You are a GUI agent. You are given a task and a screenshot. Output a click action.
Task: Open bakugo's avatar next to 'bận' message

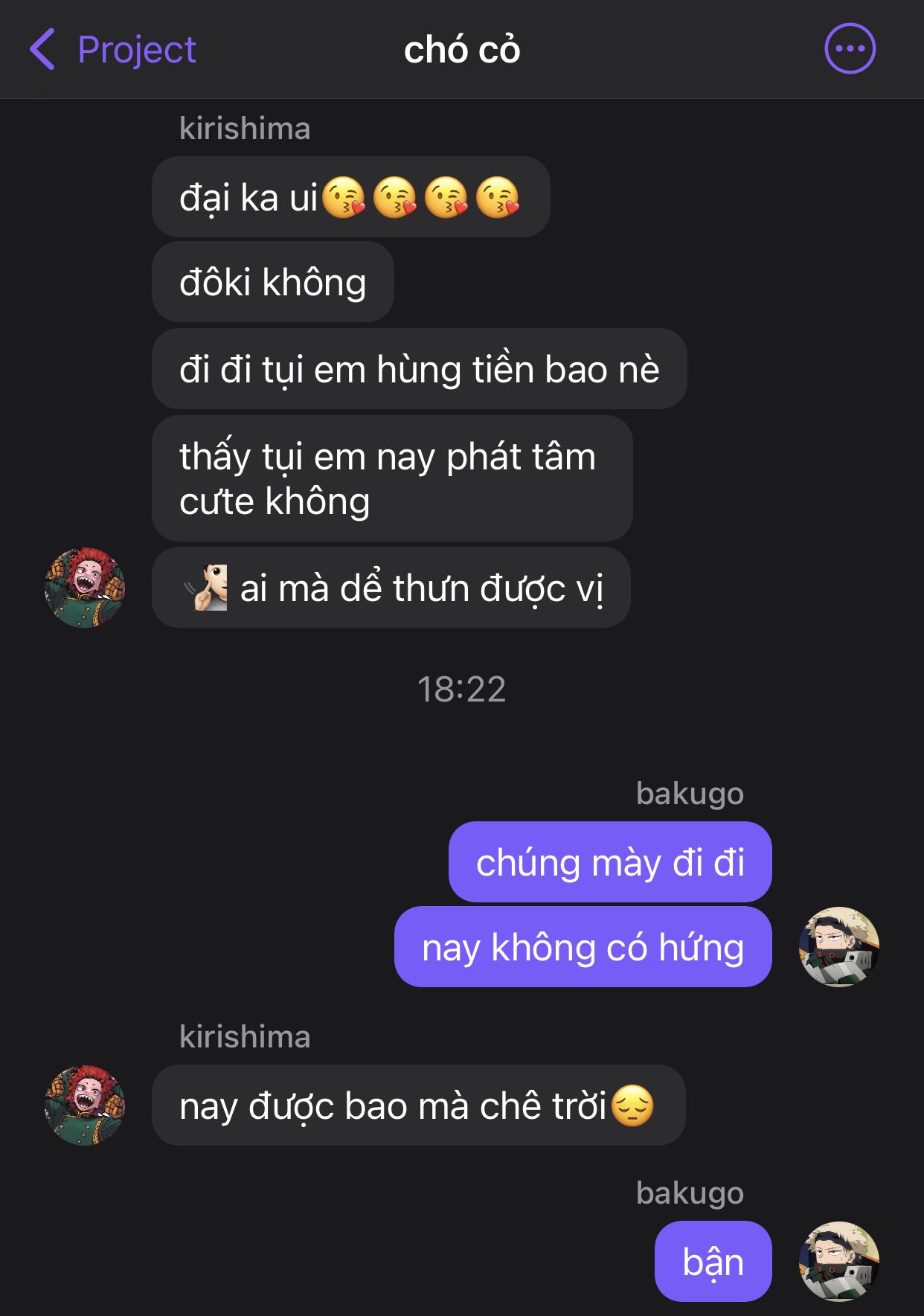[x=839, y=1261]
